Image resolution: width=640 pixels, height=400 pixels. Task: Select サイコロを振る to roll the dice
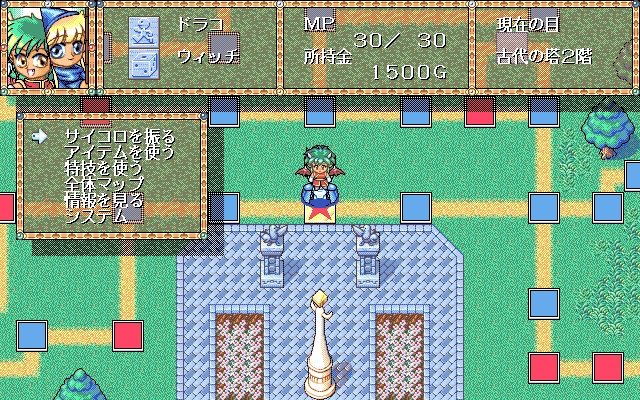click(x=119, y=137)
